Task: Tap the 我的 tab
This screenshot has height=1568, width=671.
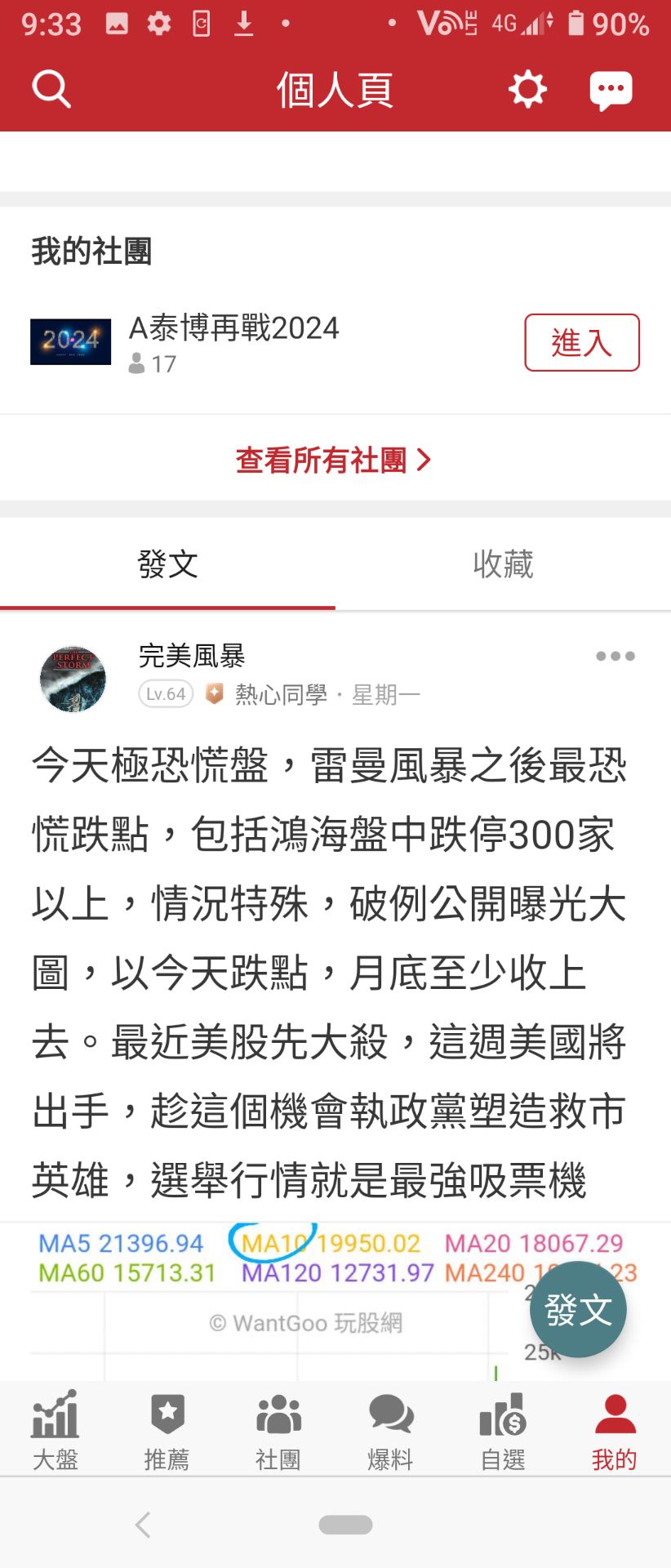Action: point(615,1429)
